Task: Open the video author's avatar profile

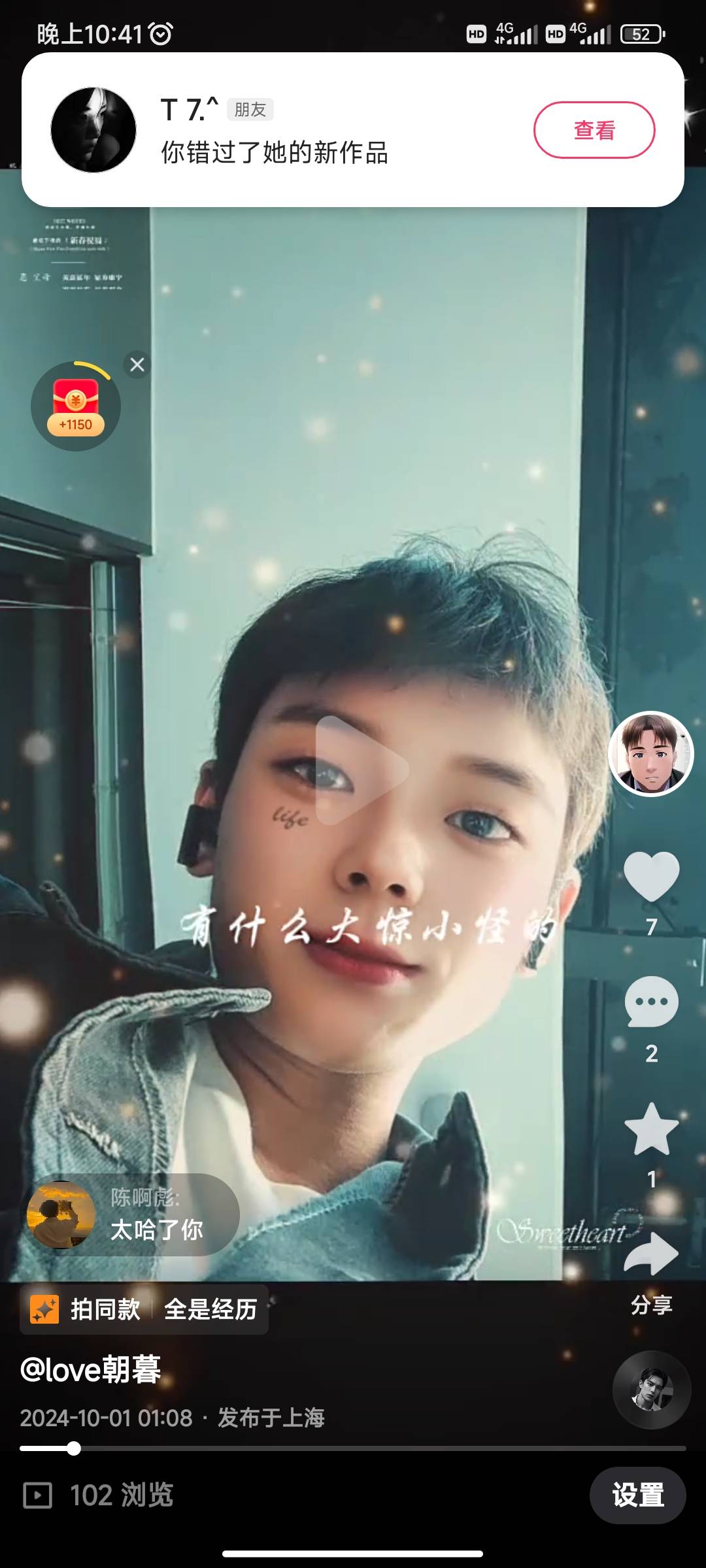Action: (x=650, y=753)
